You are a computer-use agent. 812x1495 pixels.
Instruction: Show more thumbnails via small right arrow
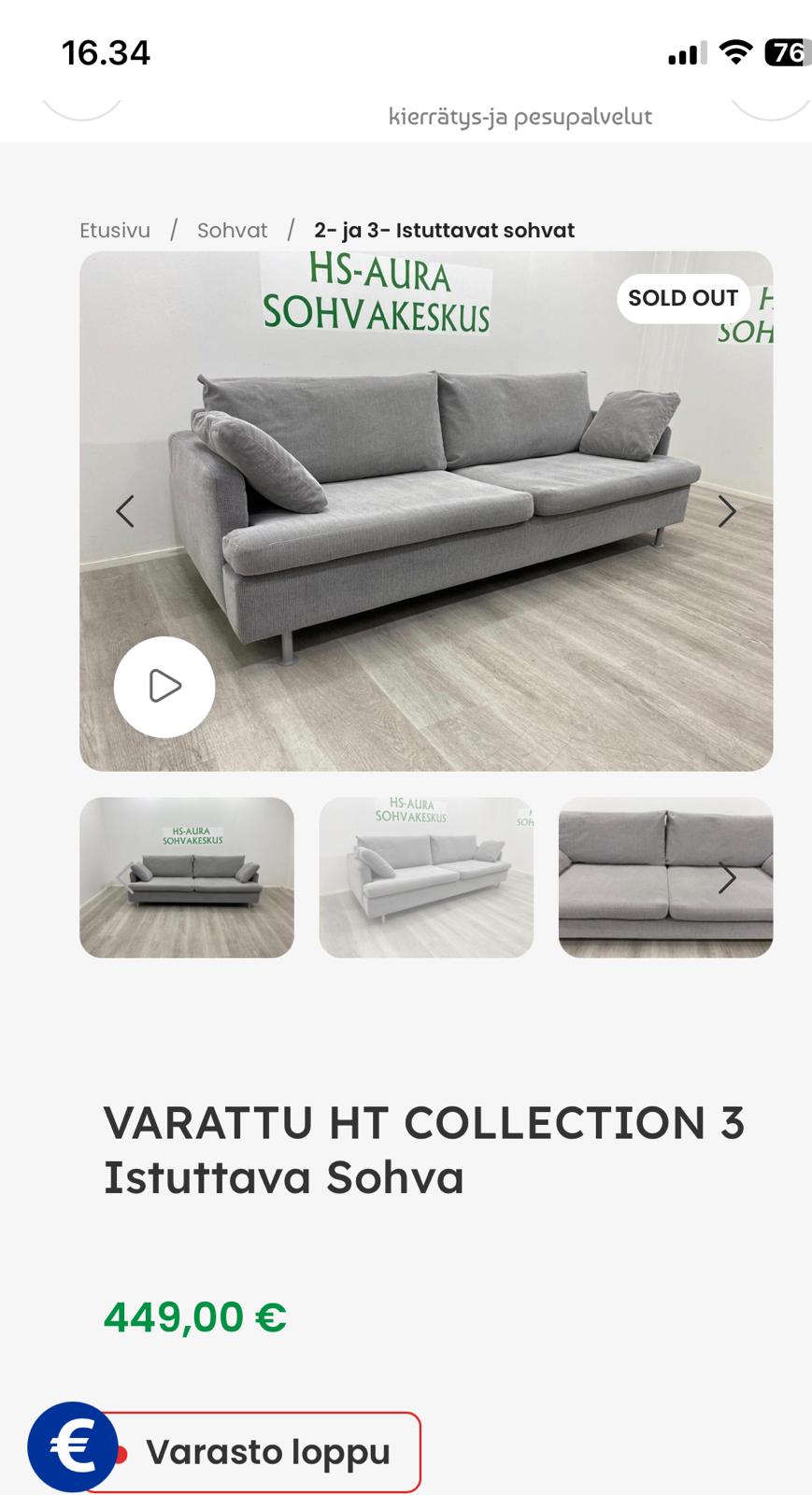tap(730, 877)
